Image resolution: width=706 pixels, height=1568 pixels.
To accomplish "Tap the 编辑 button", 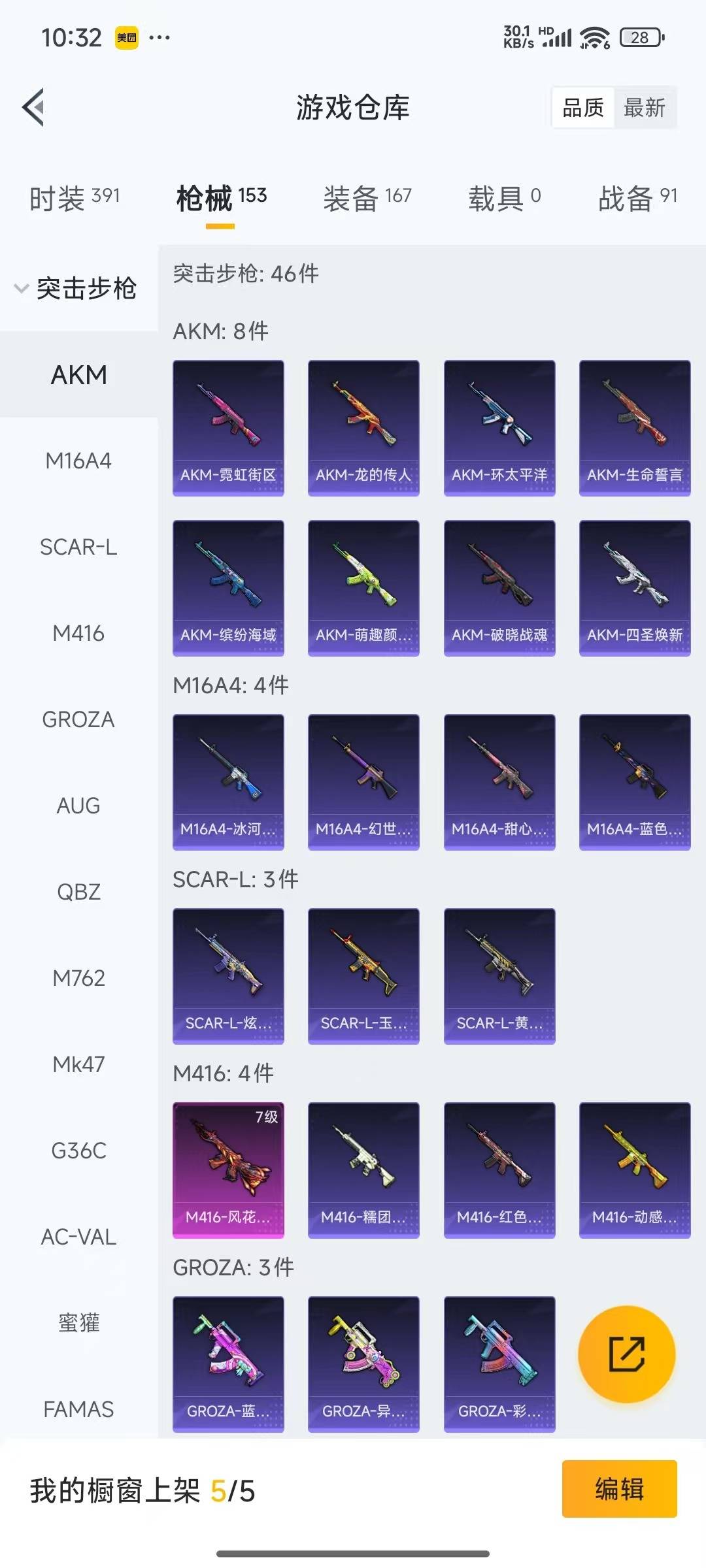I will (x=619, y=1489).
